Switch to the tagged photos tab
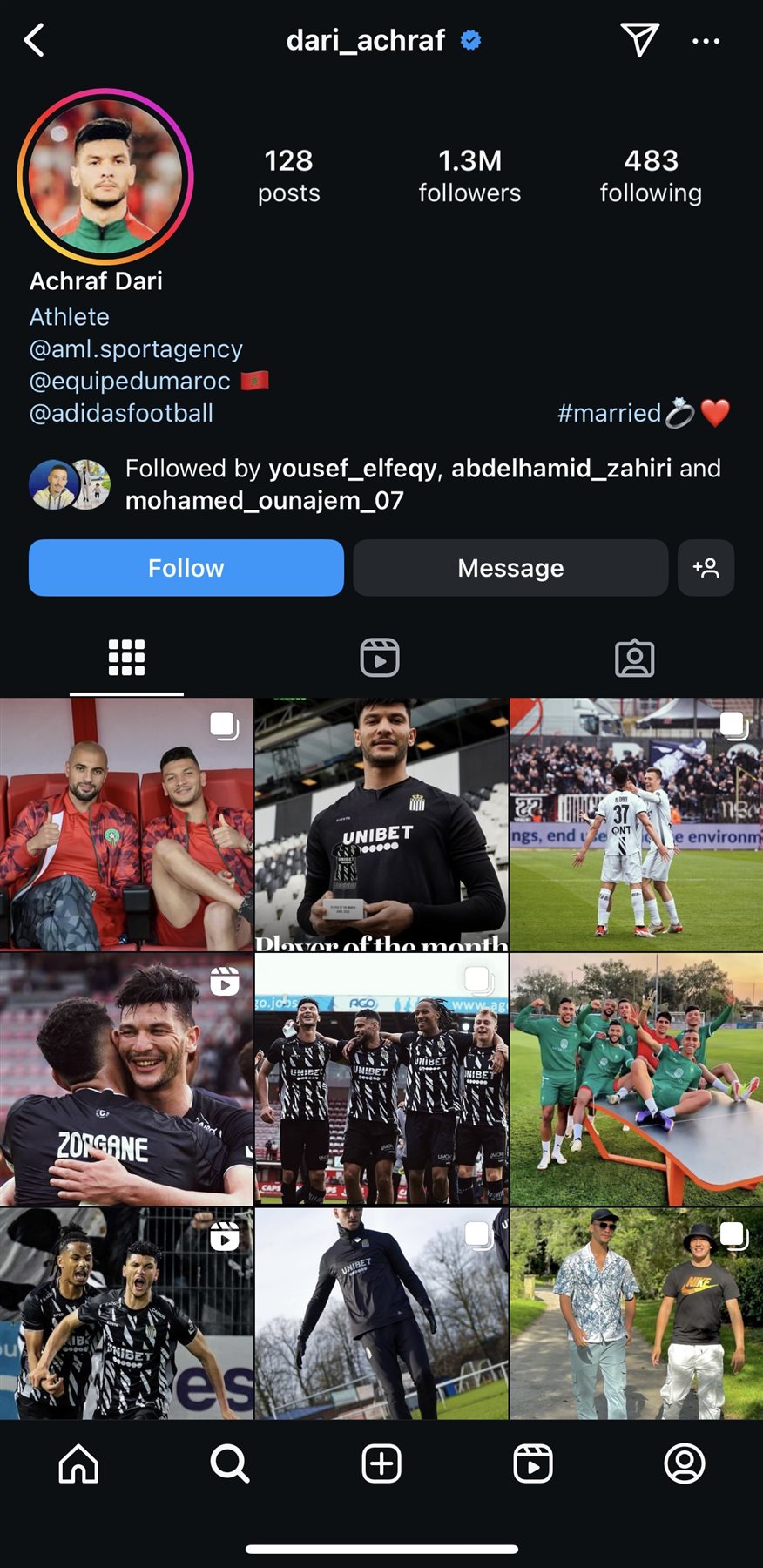763x1568 pixels. click(634, 658)
